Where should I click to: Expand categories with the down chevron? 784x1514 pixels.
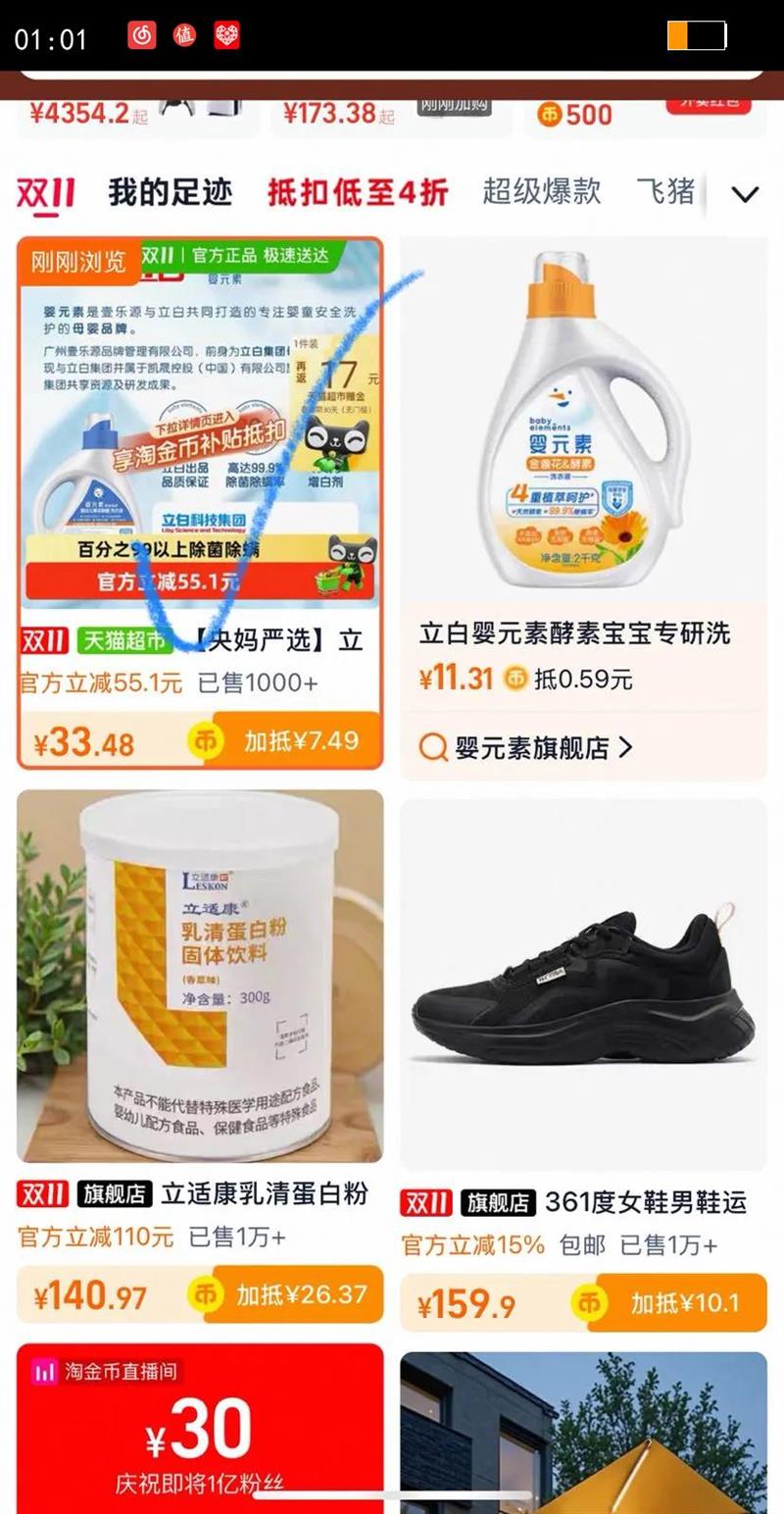[745, 192]
